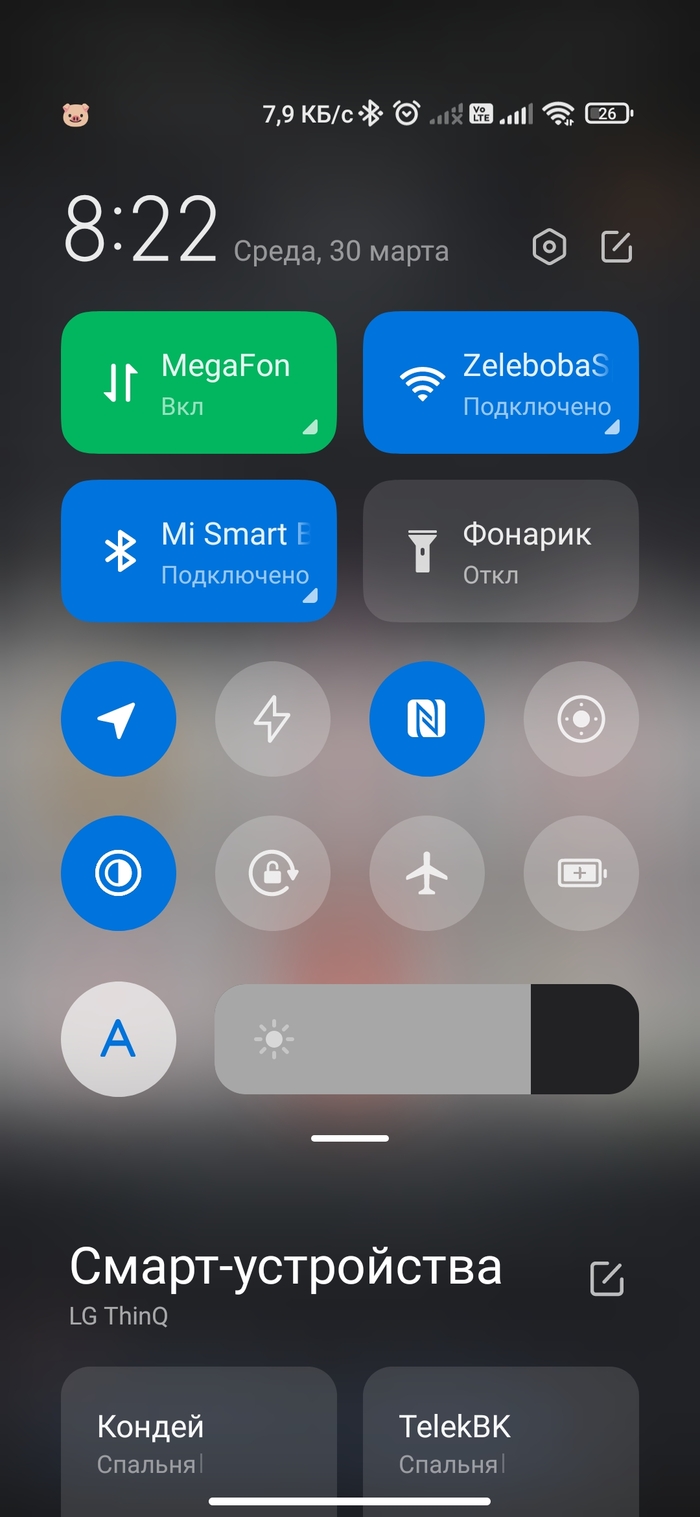The image size is (700, 1517).
Task: Edit the quick toggles next to the date
Action: pyautogui.click(x=616, y=247)
